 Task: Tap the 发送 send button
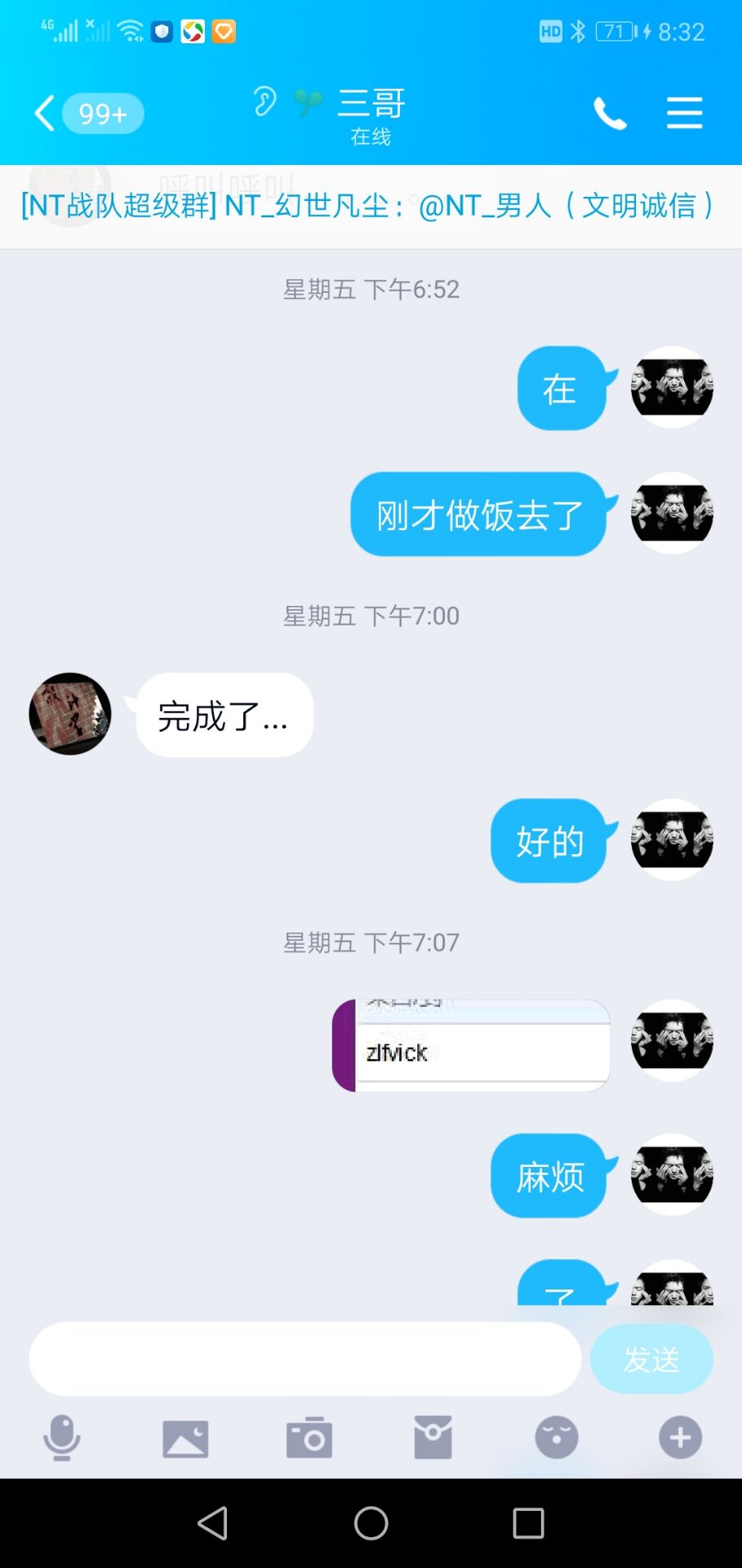651,1359
